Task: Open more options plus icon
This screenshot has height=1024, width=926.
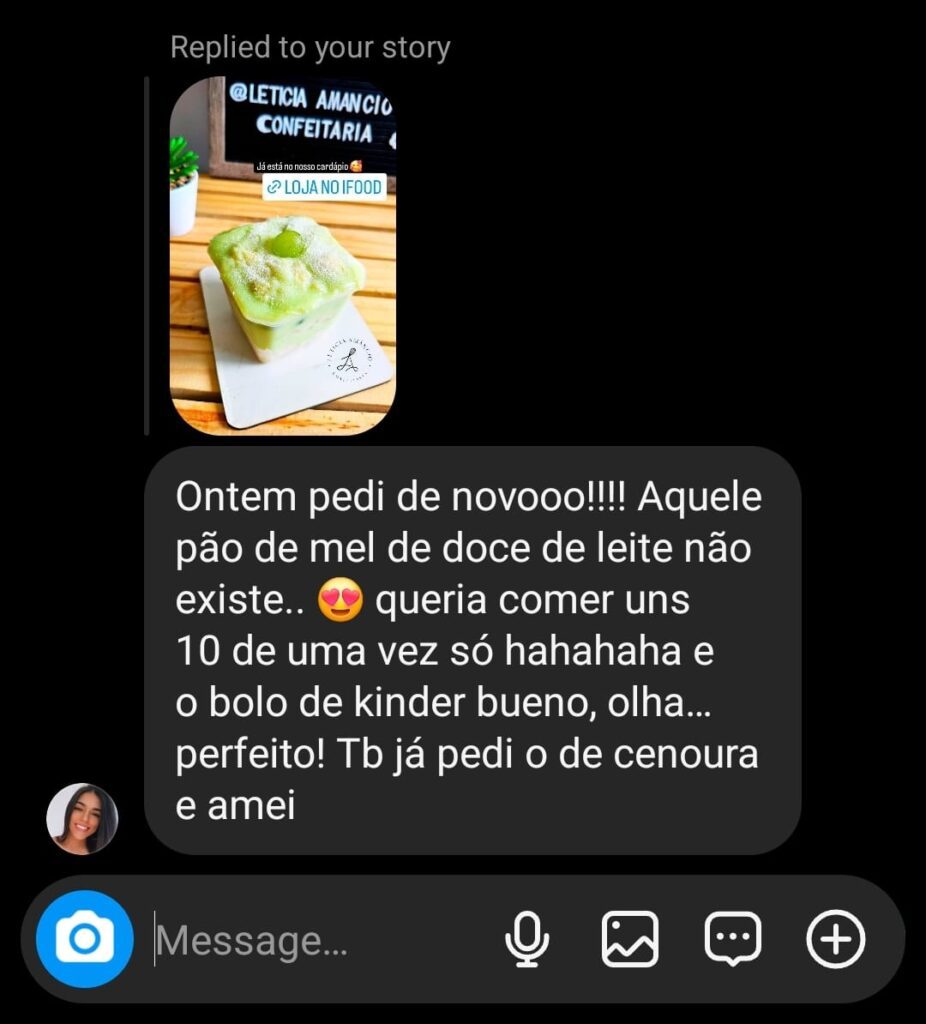Action: [836, 939]
